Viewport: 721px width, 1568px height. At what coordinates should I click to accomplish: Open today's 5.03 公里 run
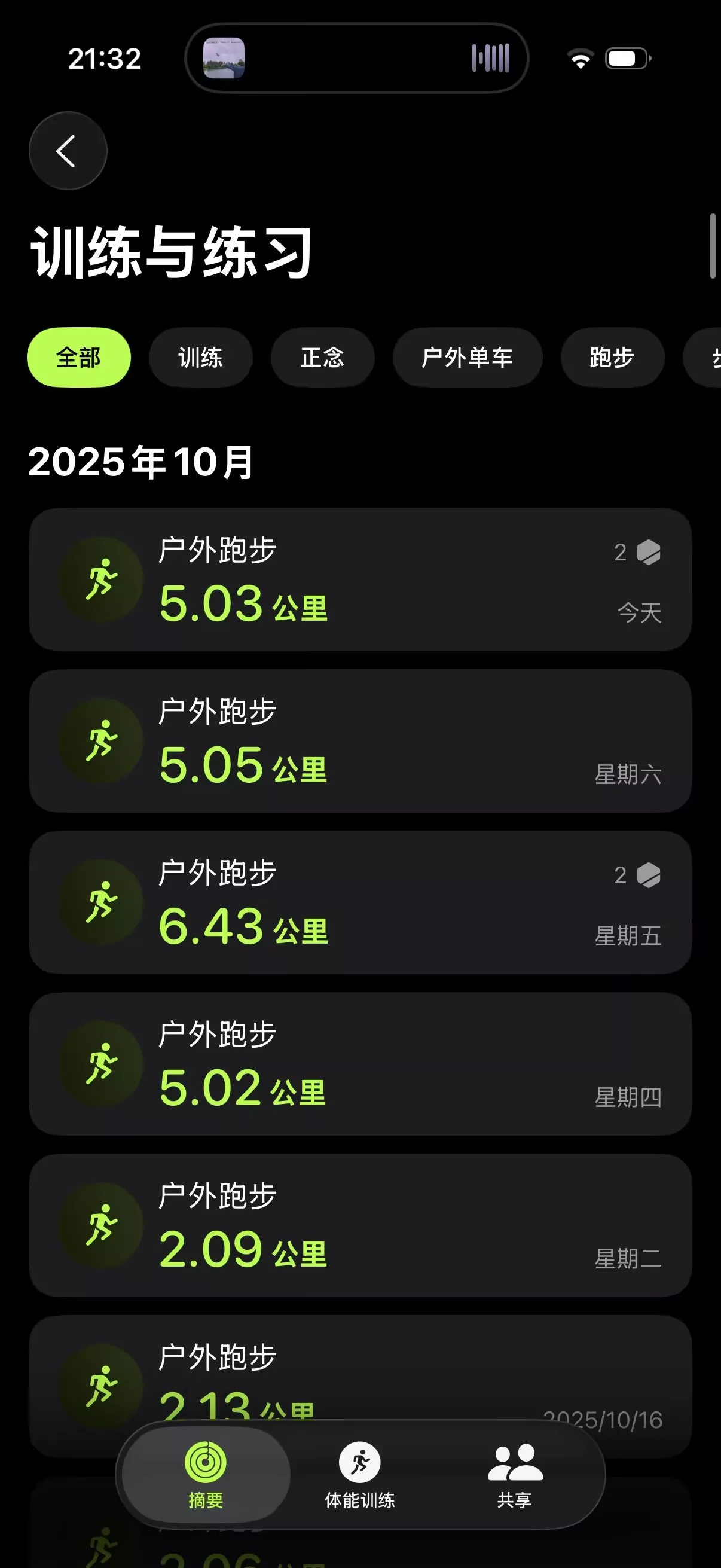[x=359, y=579]
